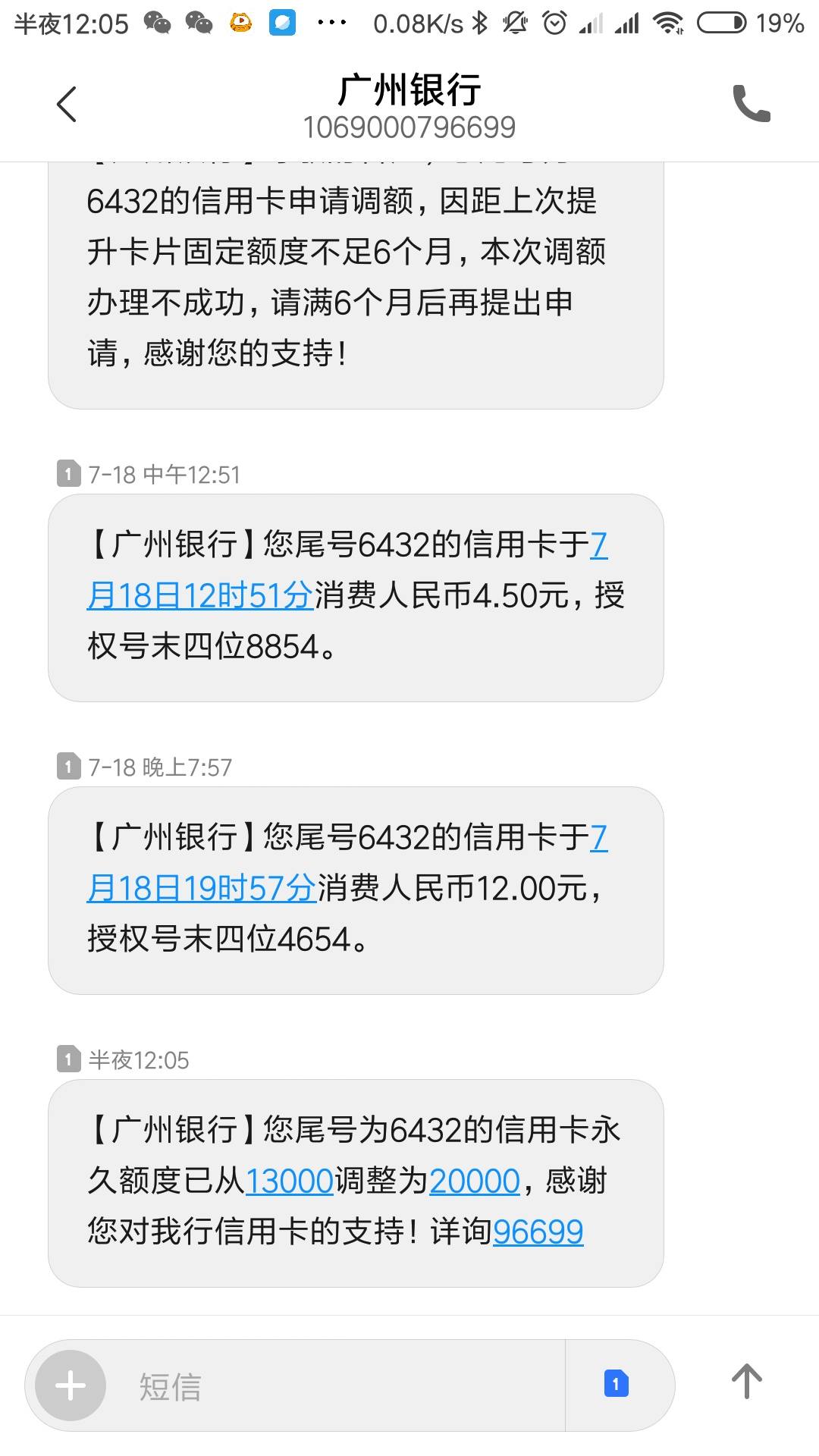Screen dimensions: 819x1456
Task: Open the 7月18日19时57分 date link
Action: (201, 888)
